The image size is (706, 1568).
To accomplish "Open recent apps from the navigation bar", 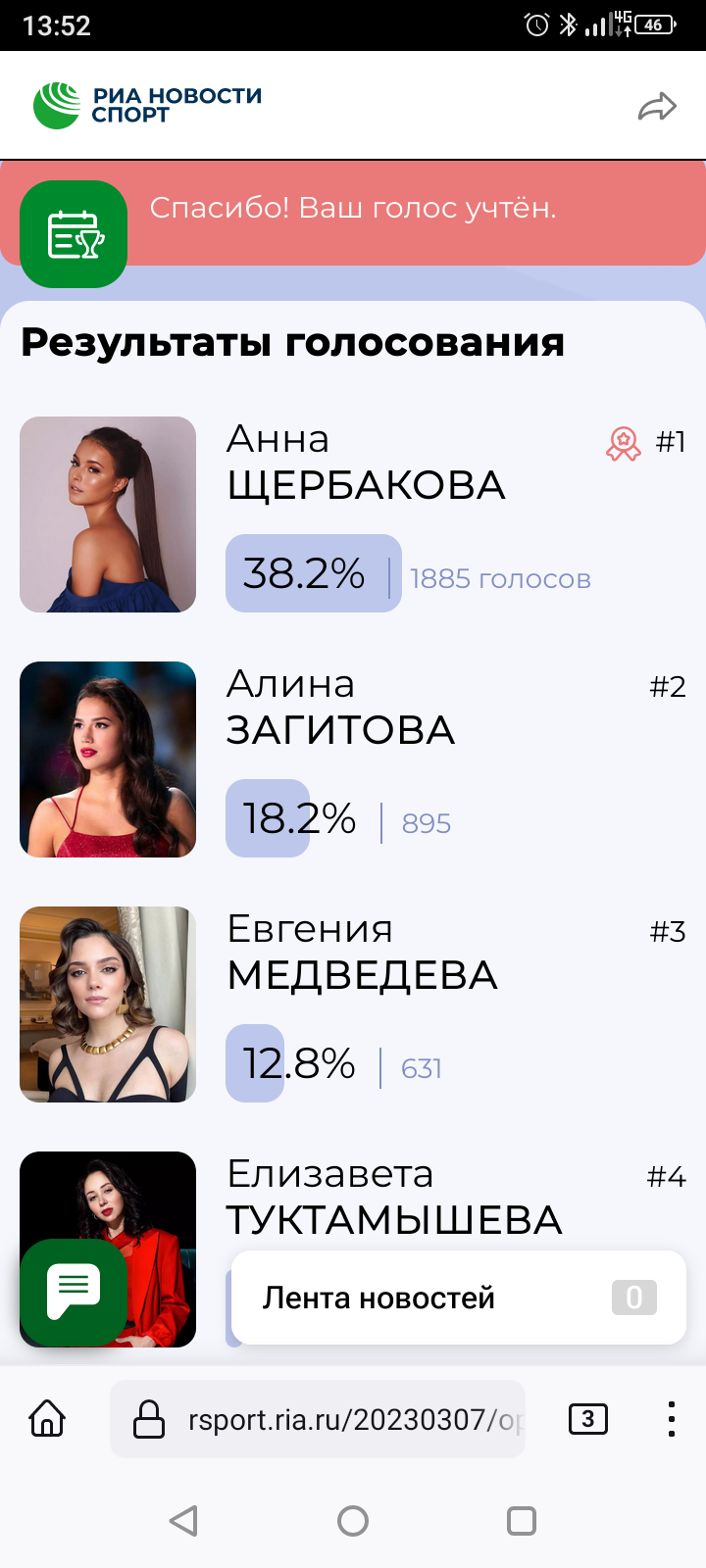I will [x=521, y=1521].
